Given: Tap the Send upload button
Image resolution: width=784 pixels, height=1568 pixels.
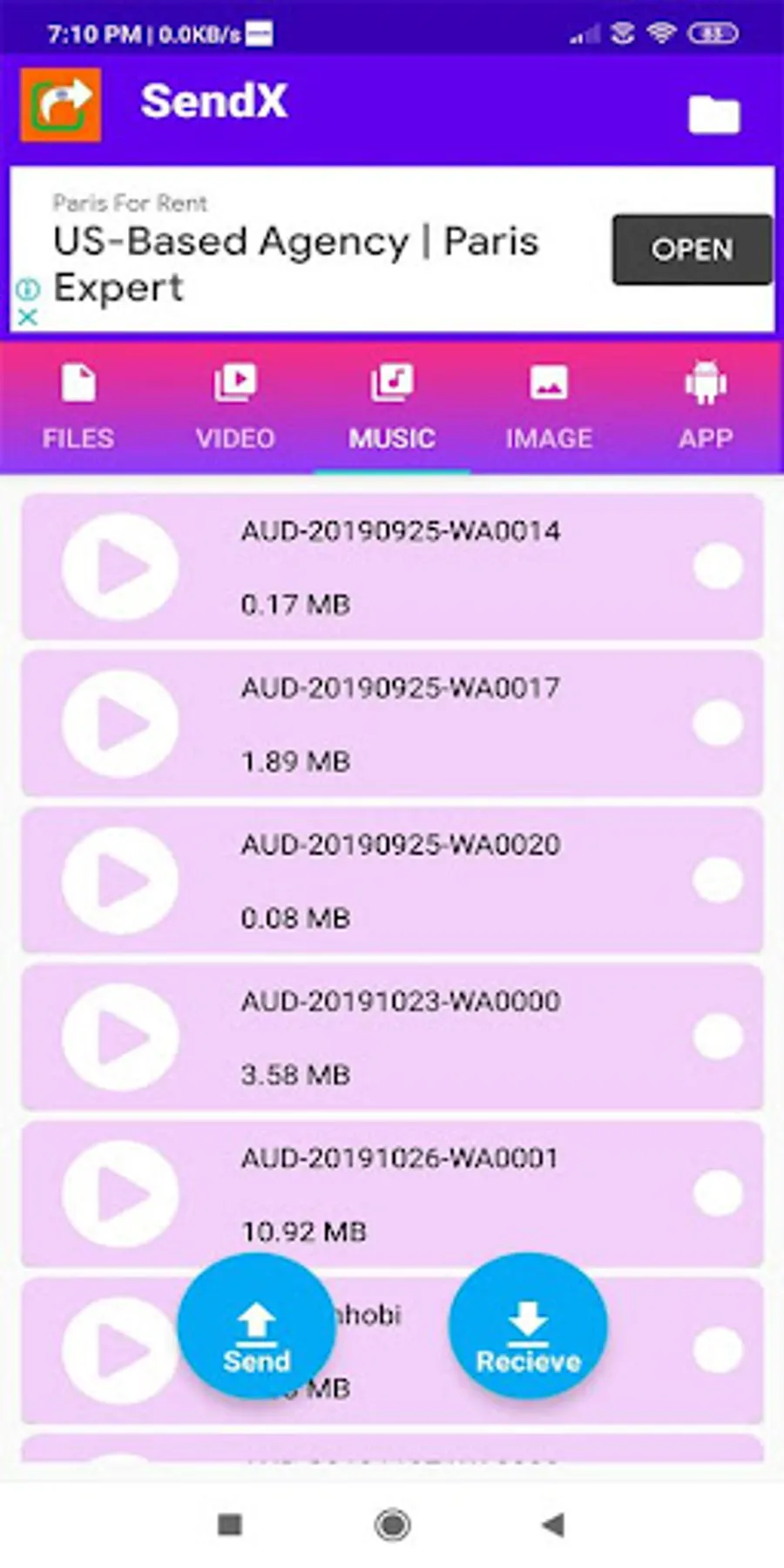Looking at the screenshot, I should (255, 1328).
